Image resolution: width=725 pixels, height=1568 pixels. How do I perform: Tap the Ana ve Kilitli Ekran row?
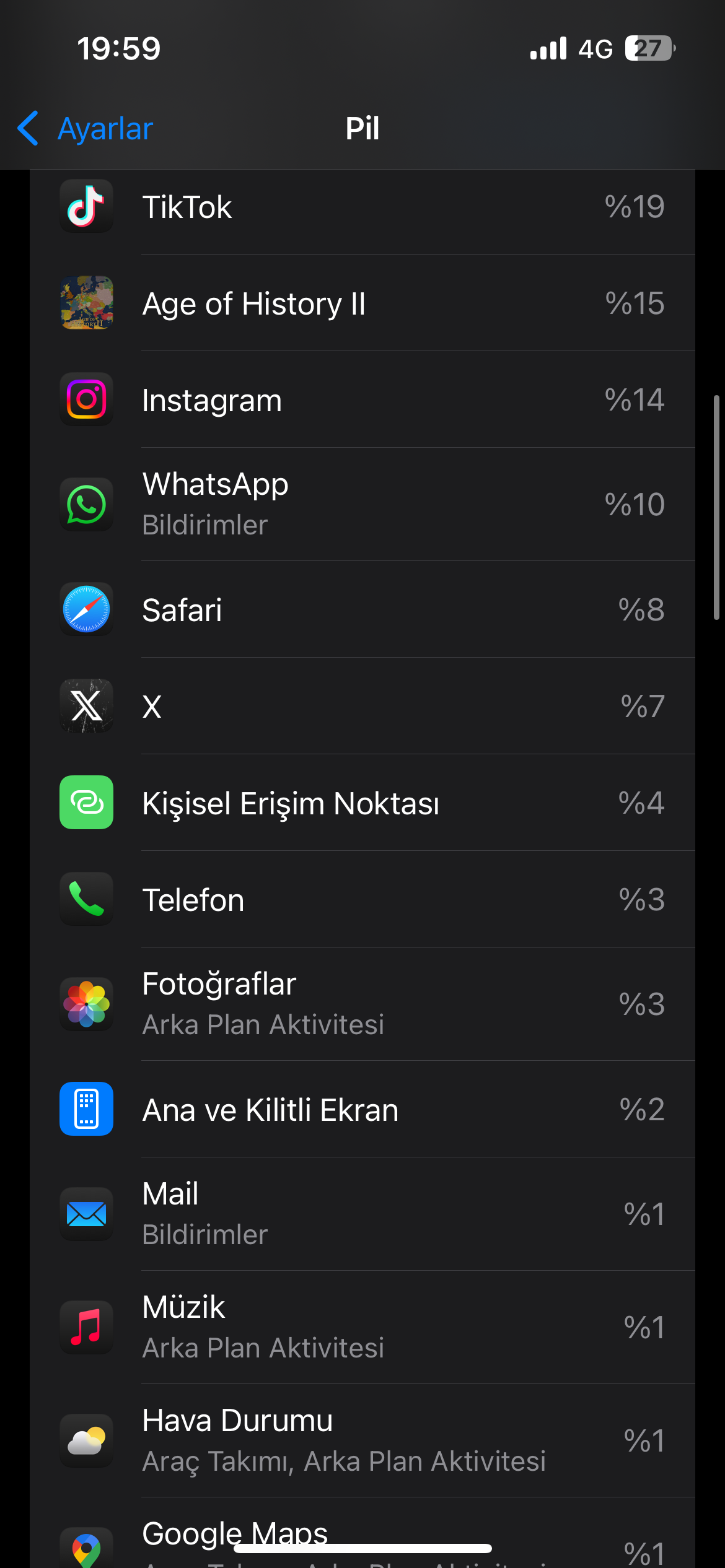[x=362, y=1108]
